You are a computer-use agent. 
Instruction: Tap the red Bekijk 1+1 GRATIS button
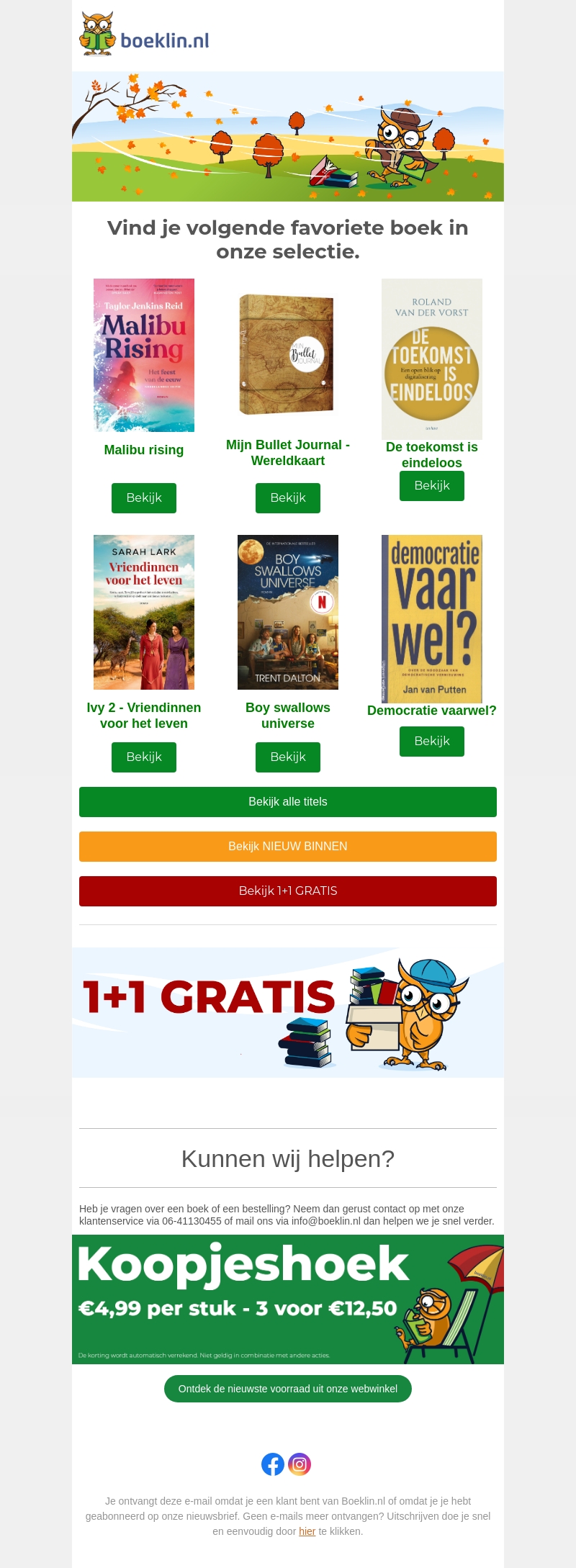click(288, 891)
